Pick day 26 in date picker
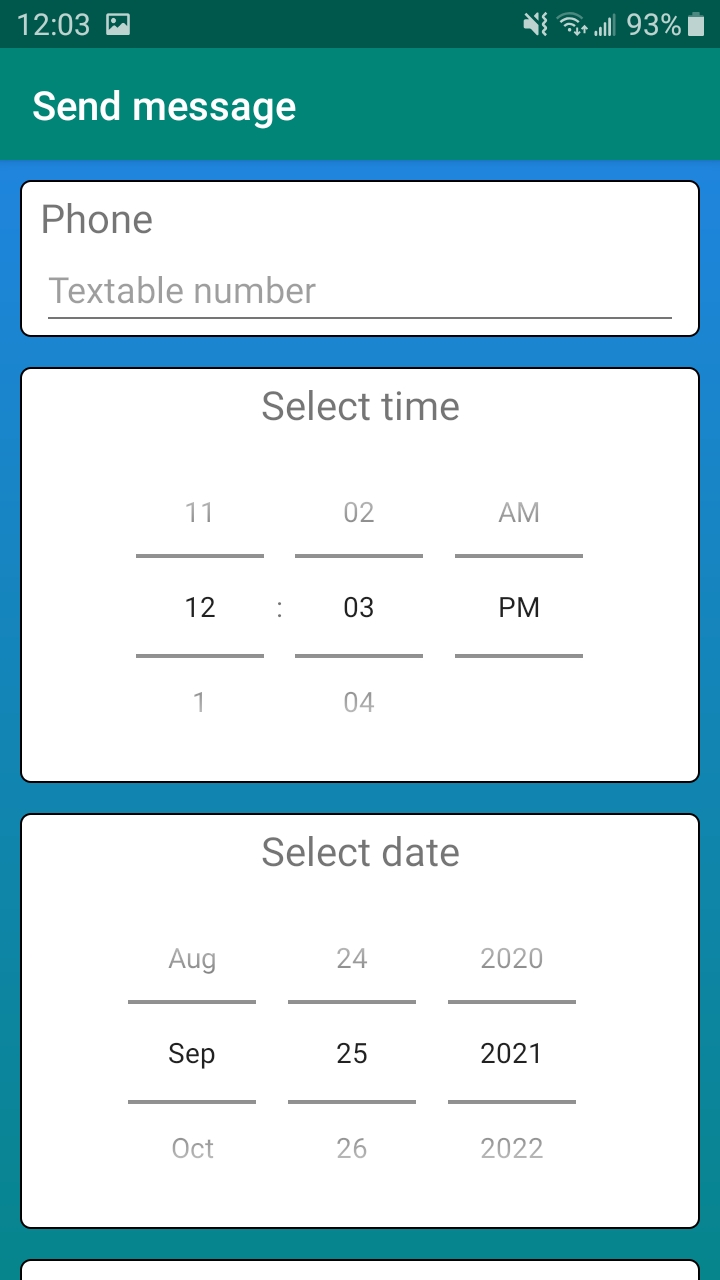Image resolution: width=720 pixels, height=1280 pixels. [352, 1148]
